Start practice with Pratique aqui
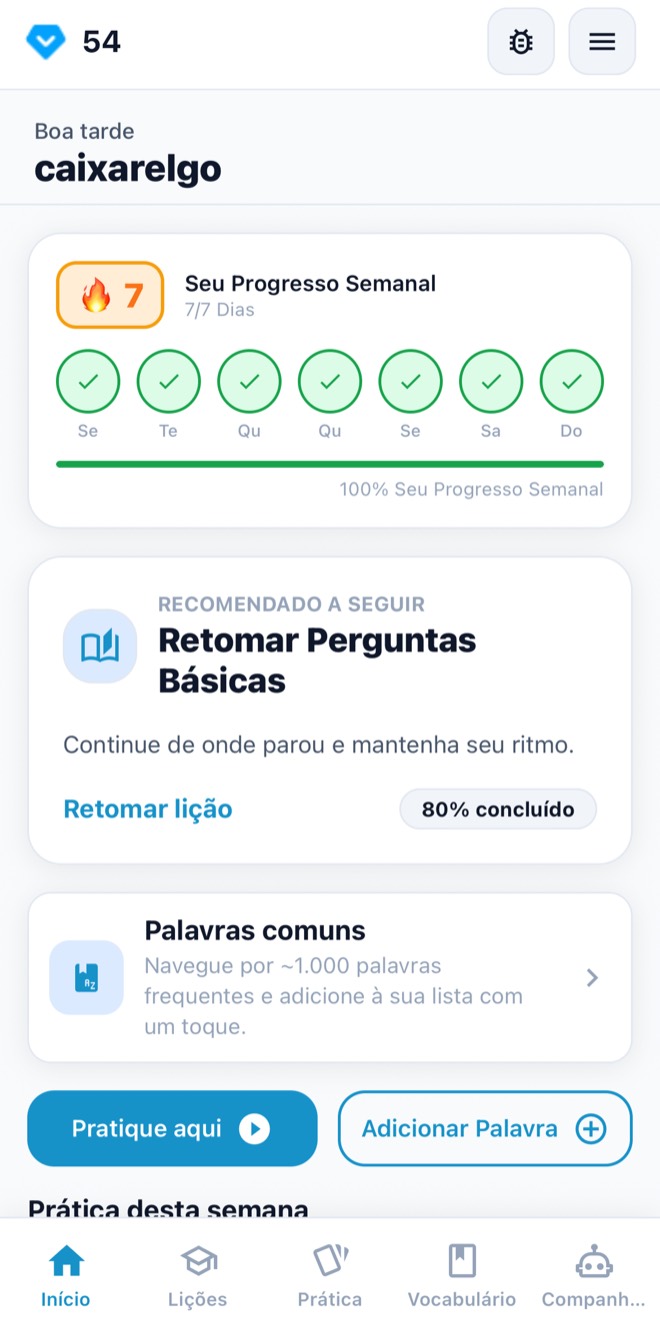Viewport: 660px width, 1342px height. click(x=172, y=1128)
